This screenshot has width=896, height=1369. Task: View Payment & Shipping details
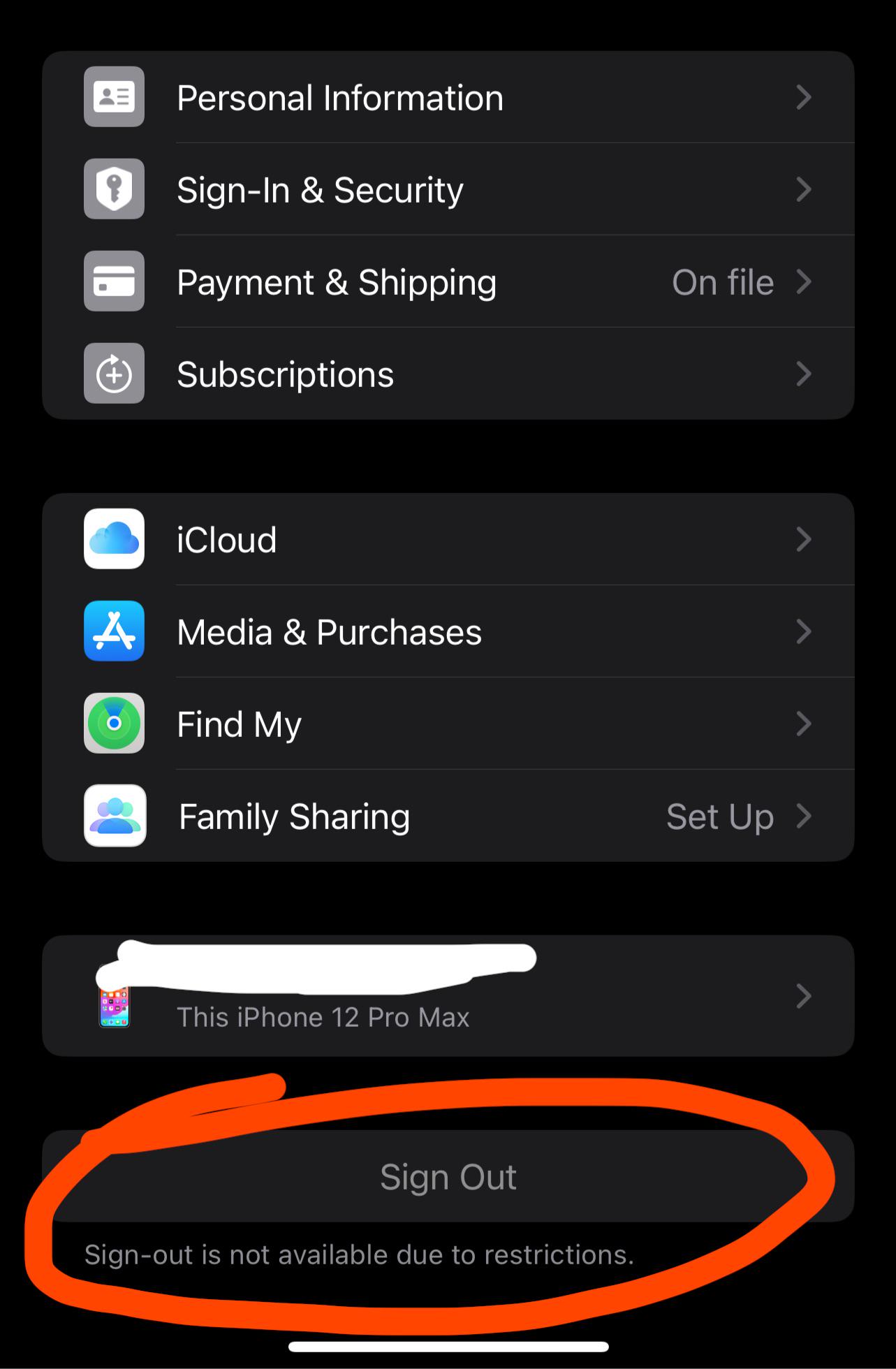point(337,282)
